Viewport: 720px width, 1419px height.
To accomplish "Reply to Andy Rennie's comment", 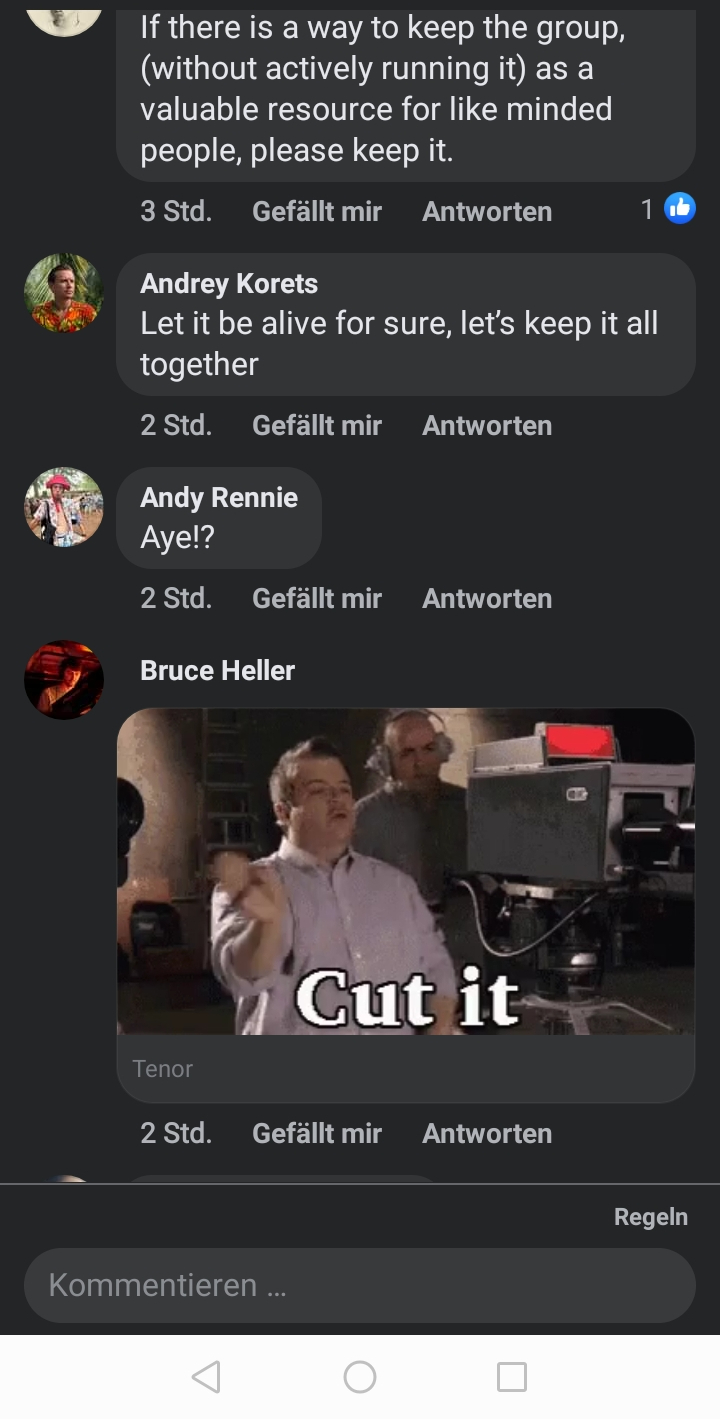I will pyautogui.click(x=487, y=598).
